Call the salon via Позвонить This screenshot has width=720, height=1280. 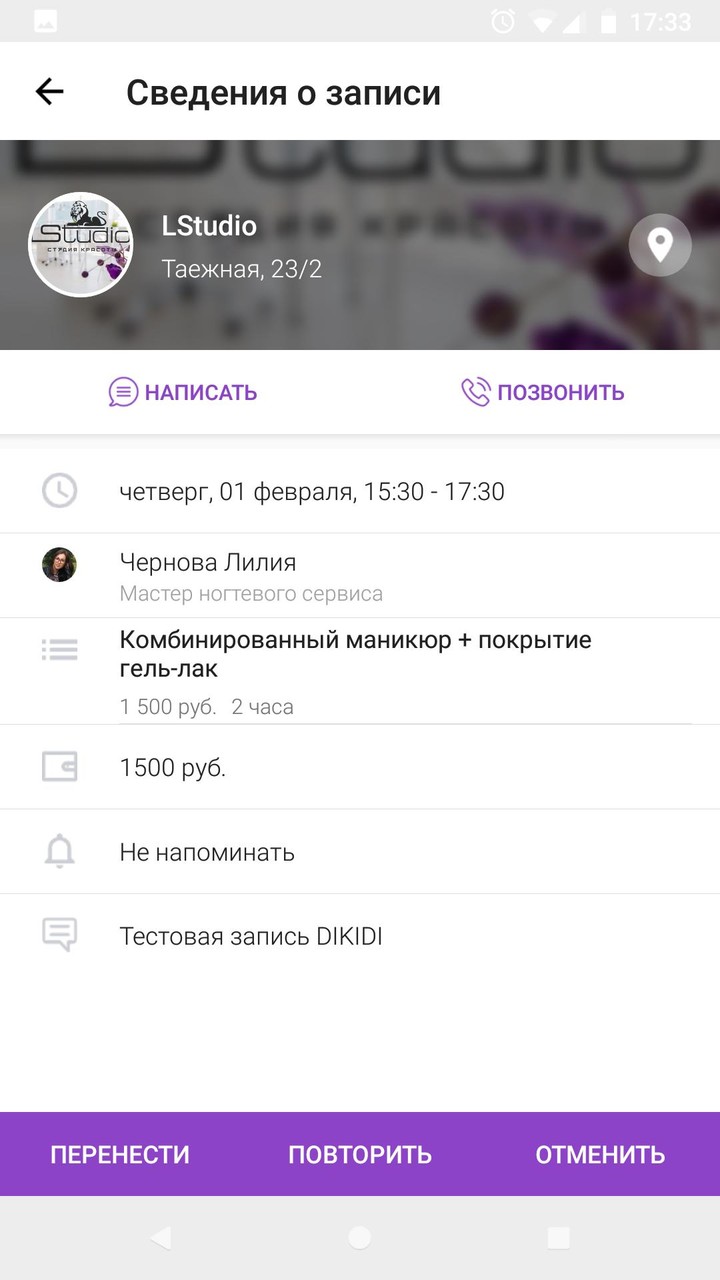tap(543, 392)
